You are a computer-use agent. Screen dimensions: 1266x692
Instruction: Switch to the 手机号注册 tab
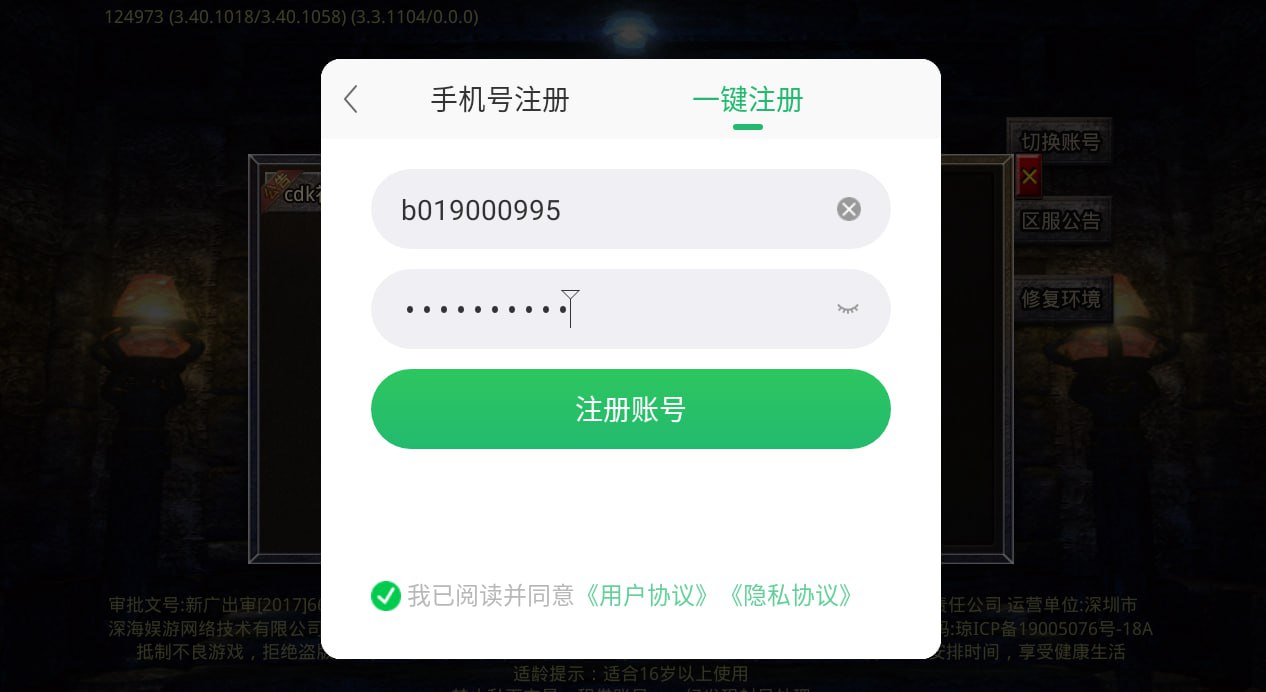point(500,100)
